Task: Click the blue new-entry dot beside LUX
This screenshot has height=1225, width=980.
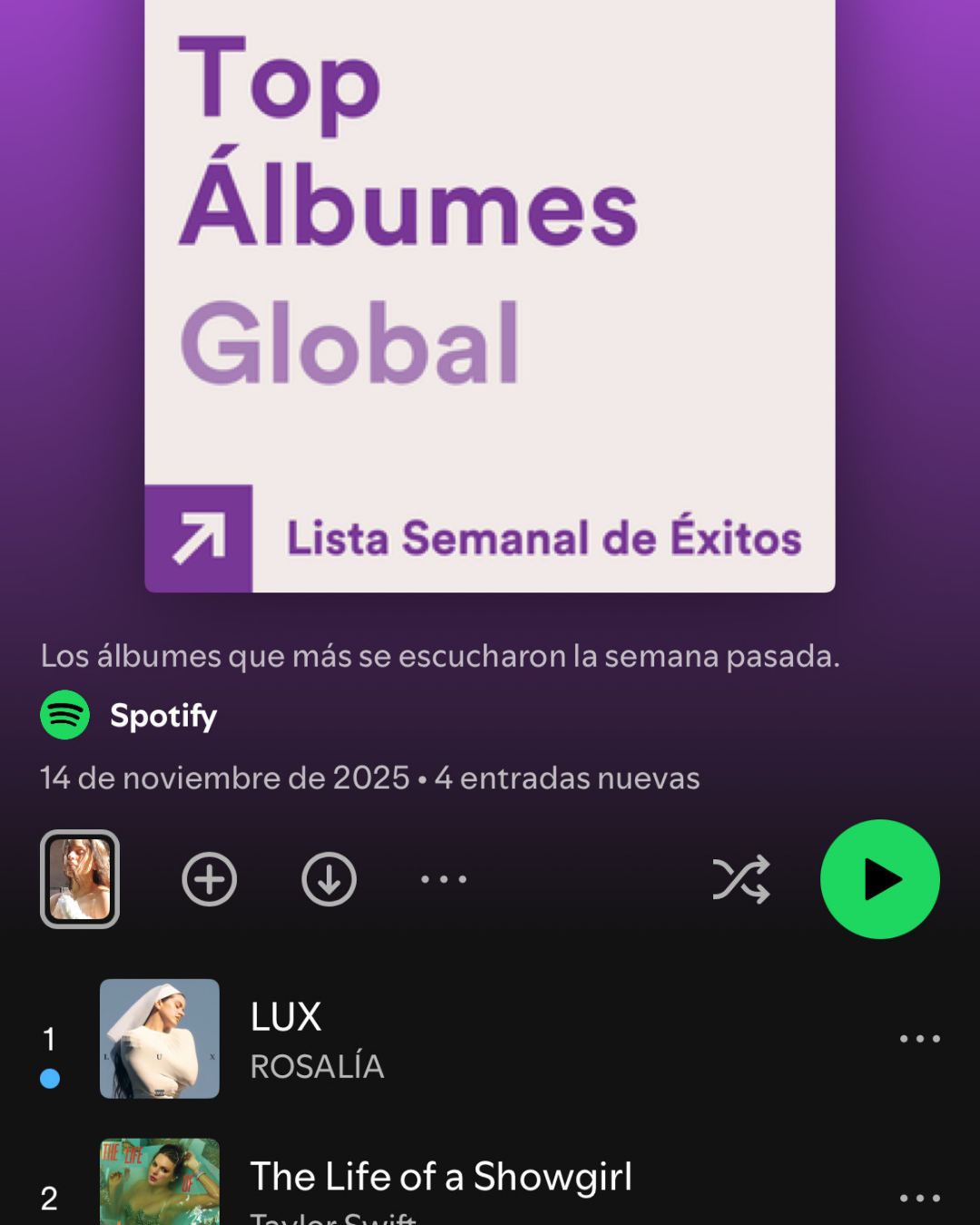Action: (48, 1079)
